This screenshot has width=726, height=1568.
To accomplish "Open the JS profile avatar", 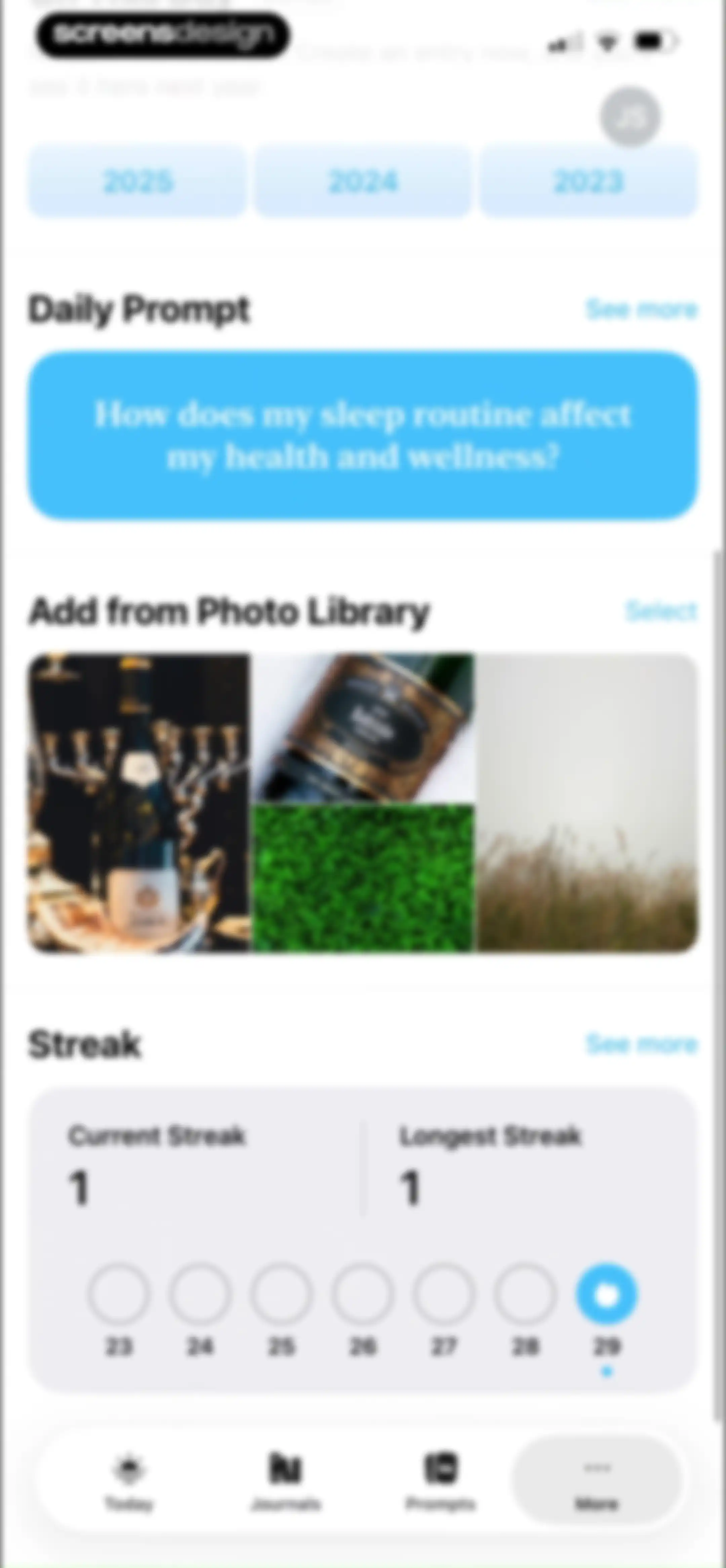I will (x=630, y=117).
